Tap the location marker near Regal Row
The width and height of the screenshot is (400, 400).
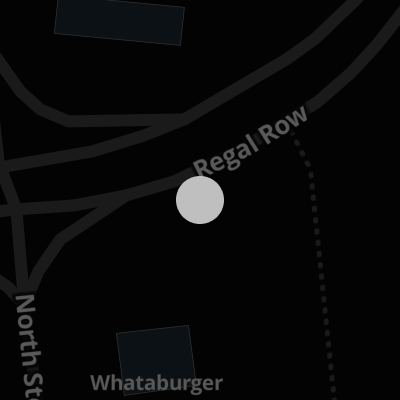point(200,200)
